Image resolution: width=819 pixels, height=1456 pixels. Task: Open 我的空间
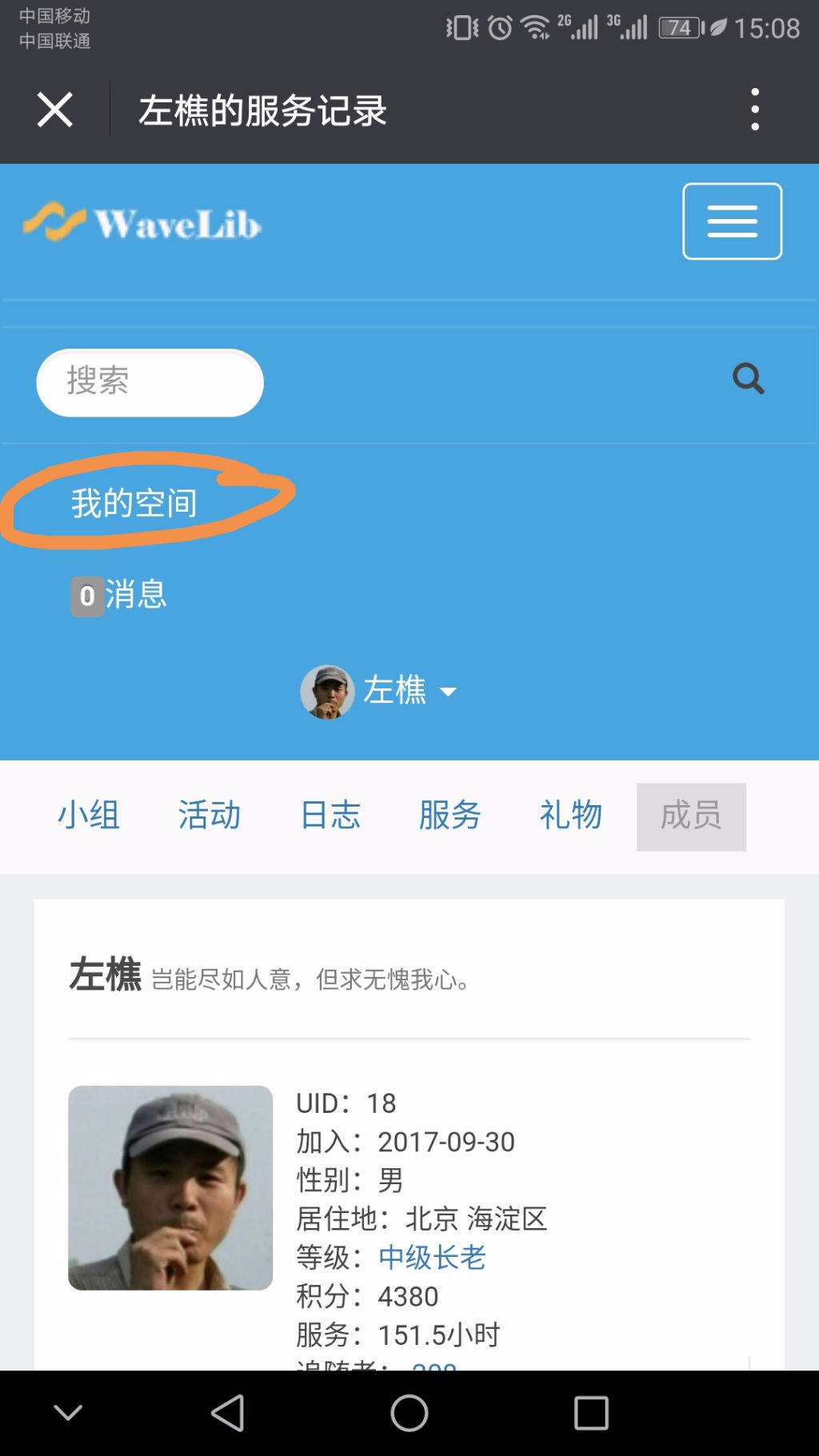134,503
